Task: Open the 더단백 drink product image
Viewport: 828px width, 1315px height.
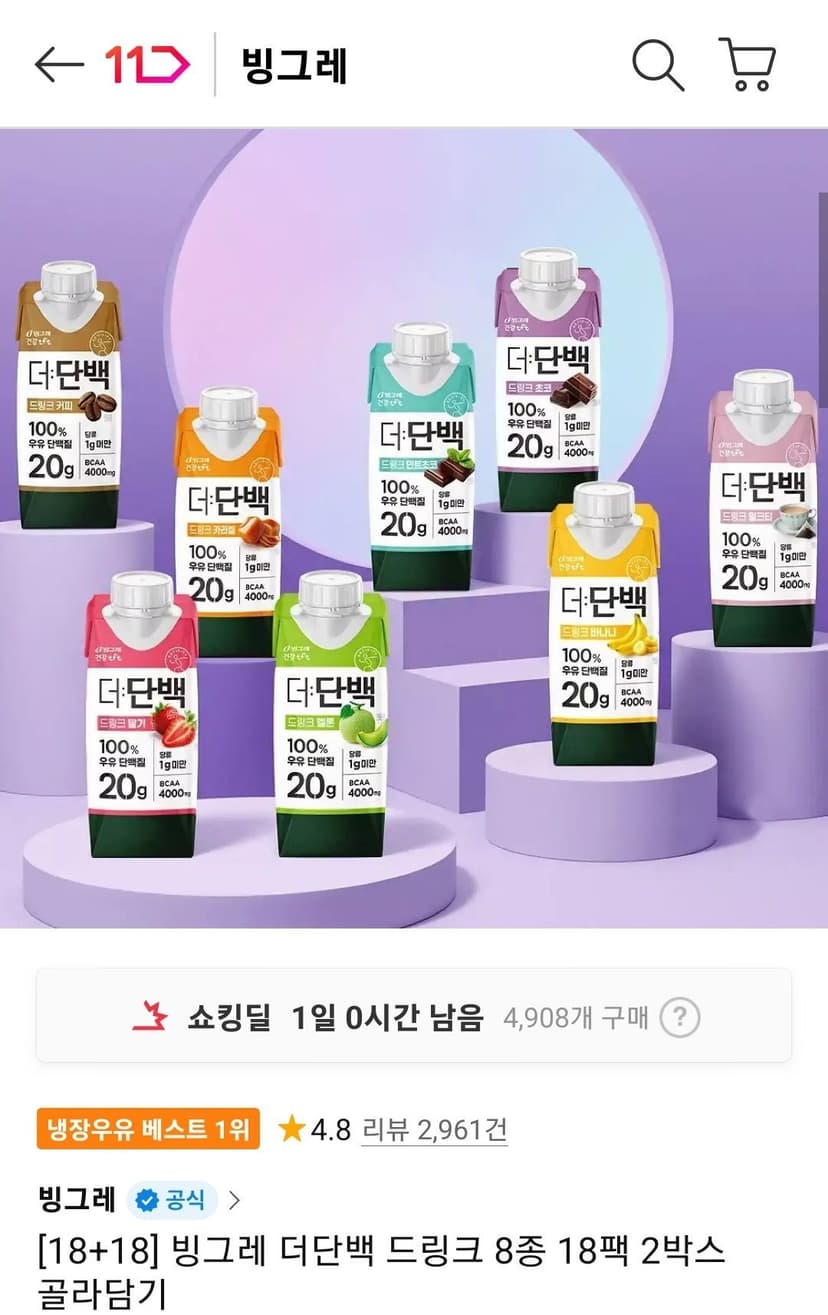Action: click(414, 528)
